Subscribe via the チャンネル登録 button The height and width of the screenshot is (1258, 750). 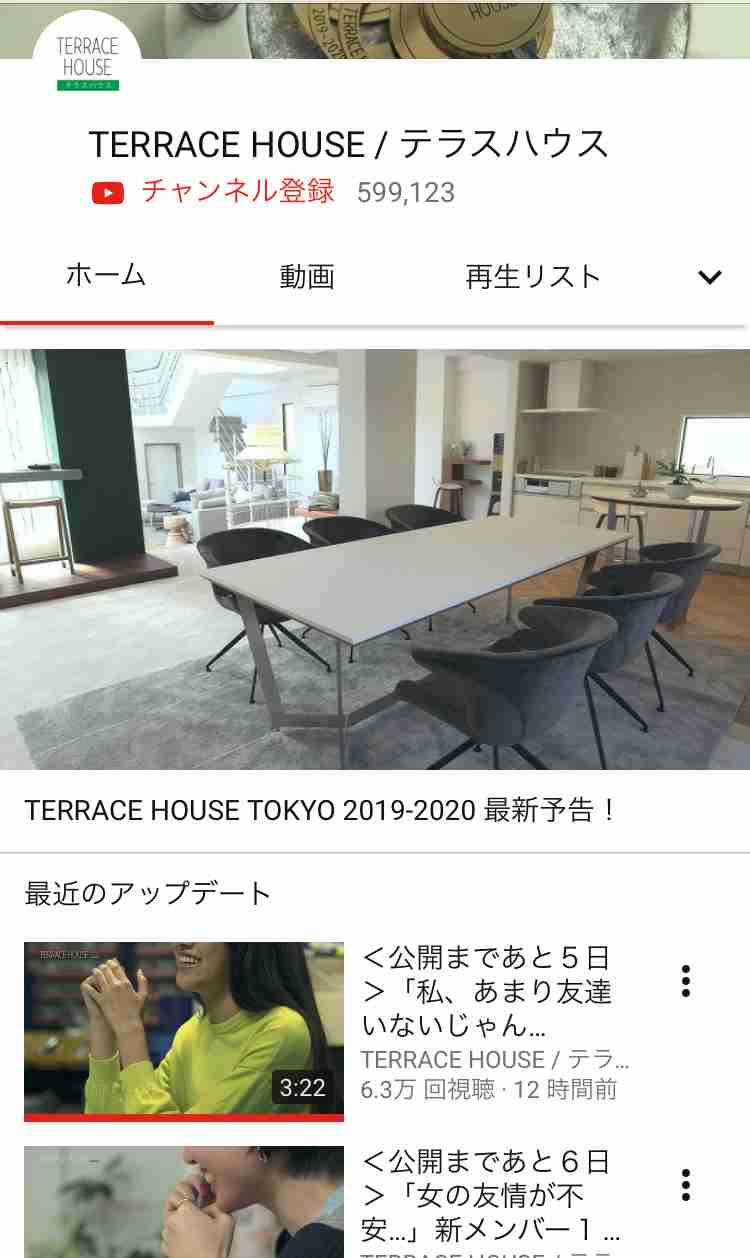tap(213, 191)
